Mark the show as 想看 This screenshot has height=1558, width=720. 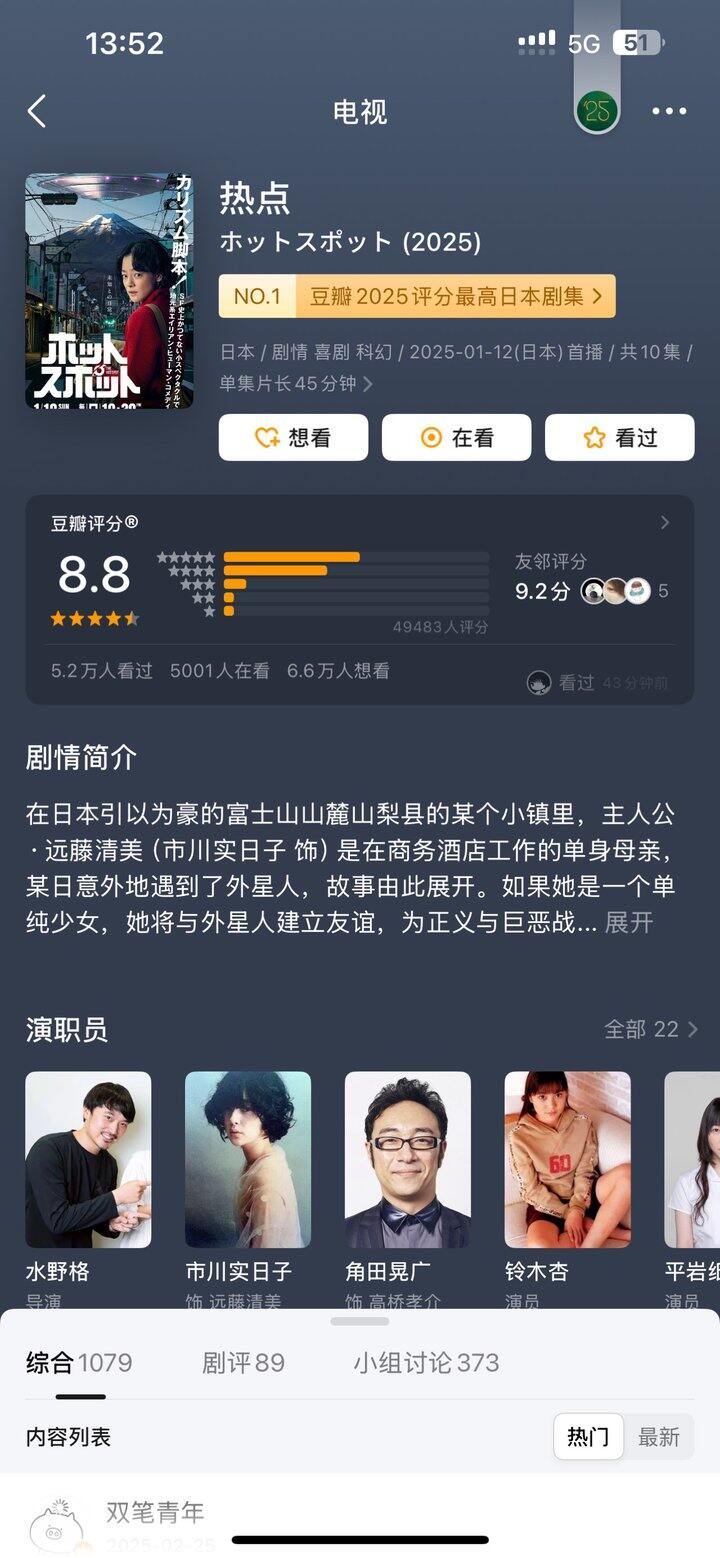[x=293, y=437]
